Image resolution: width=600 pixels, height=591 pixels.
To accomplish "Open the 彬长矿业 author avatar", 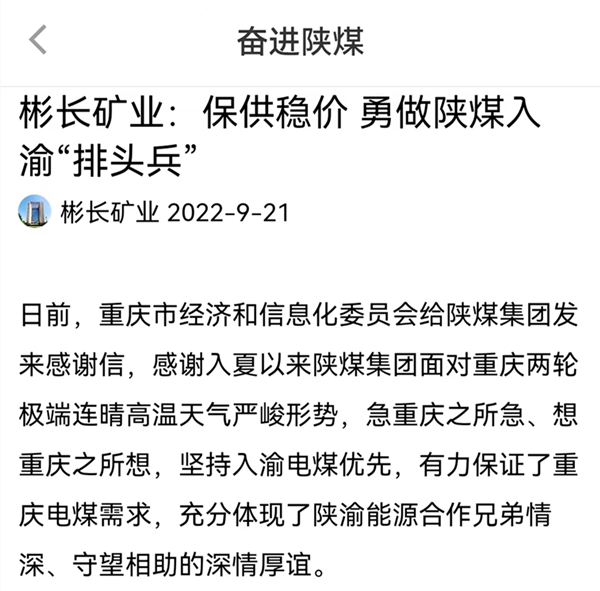I will pos(34,212).
